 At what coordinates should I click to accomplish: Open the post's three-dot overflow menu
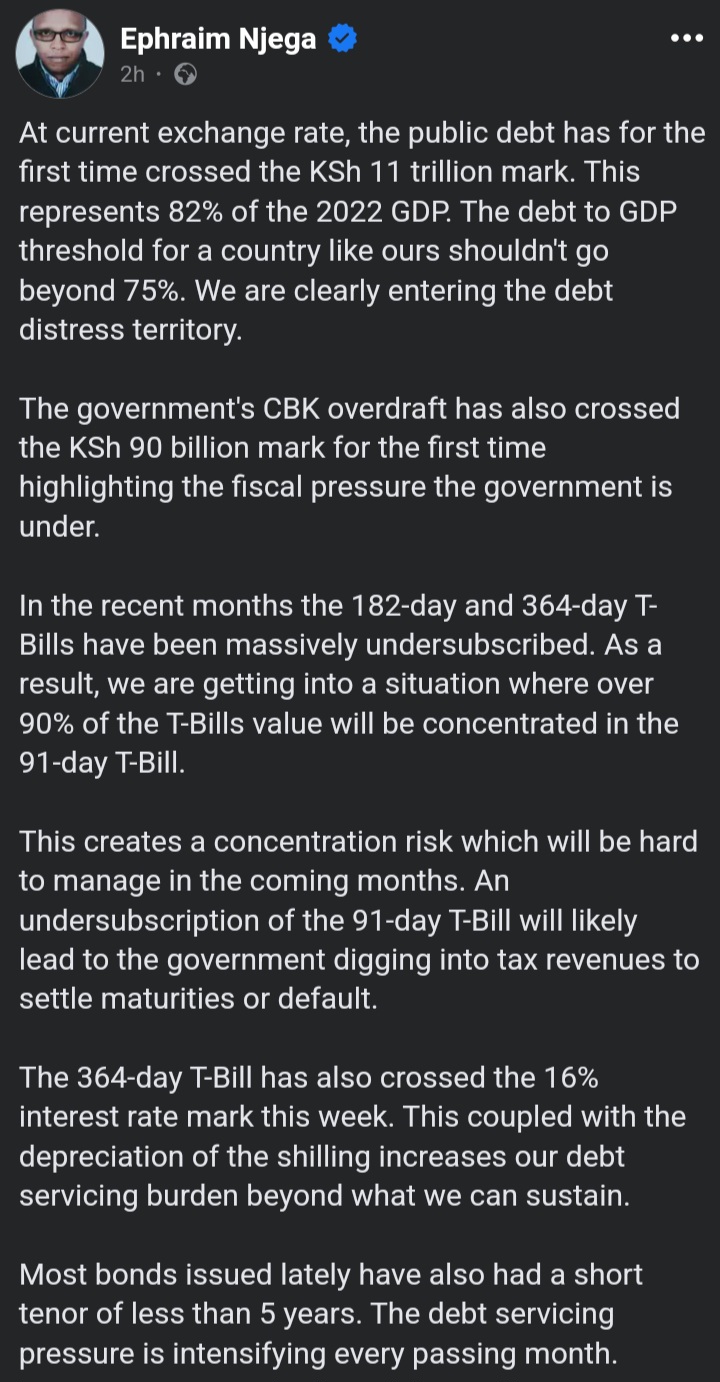(686, 39)
